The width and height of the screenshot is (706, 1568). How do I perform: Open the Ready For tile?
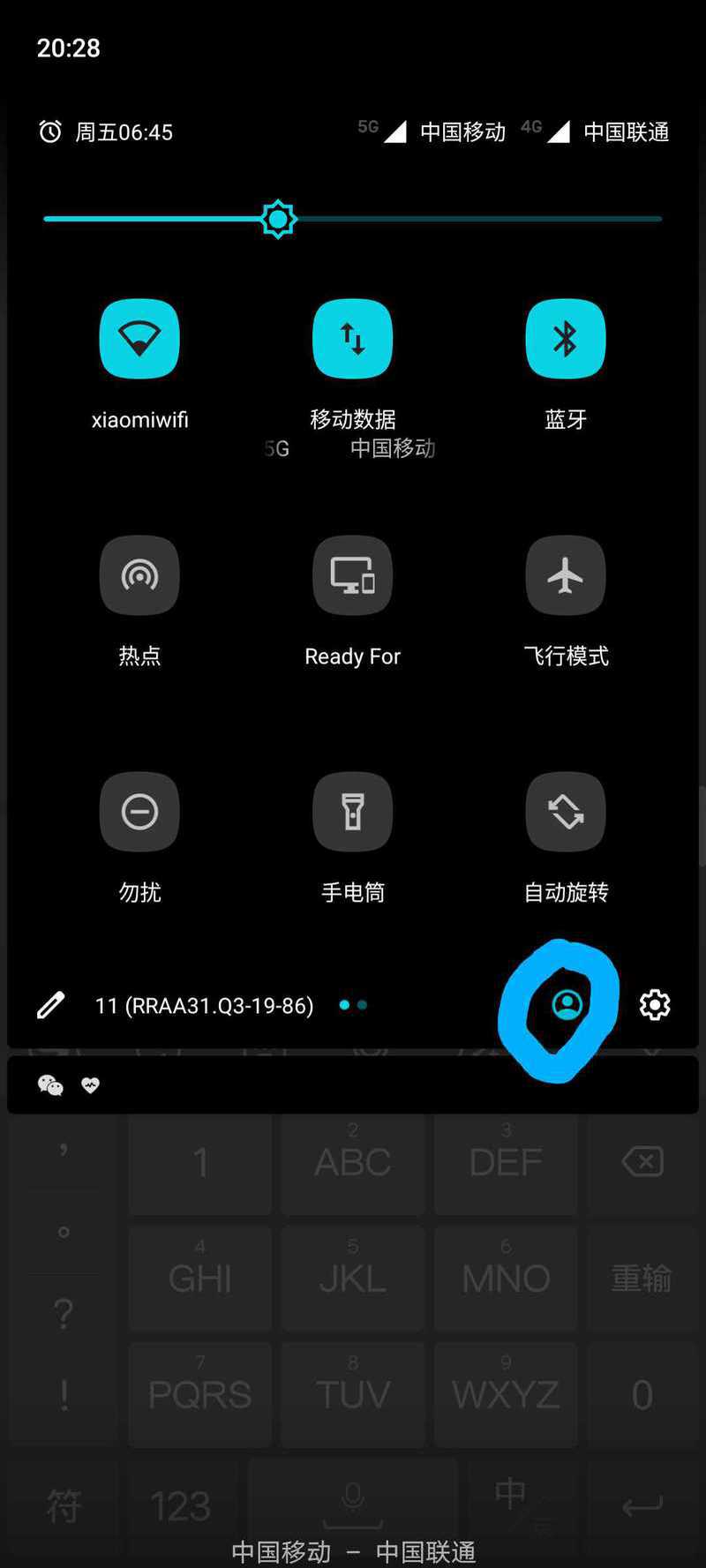click(353, 575)
